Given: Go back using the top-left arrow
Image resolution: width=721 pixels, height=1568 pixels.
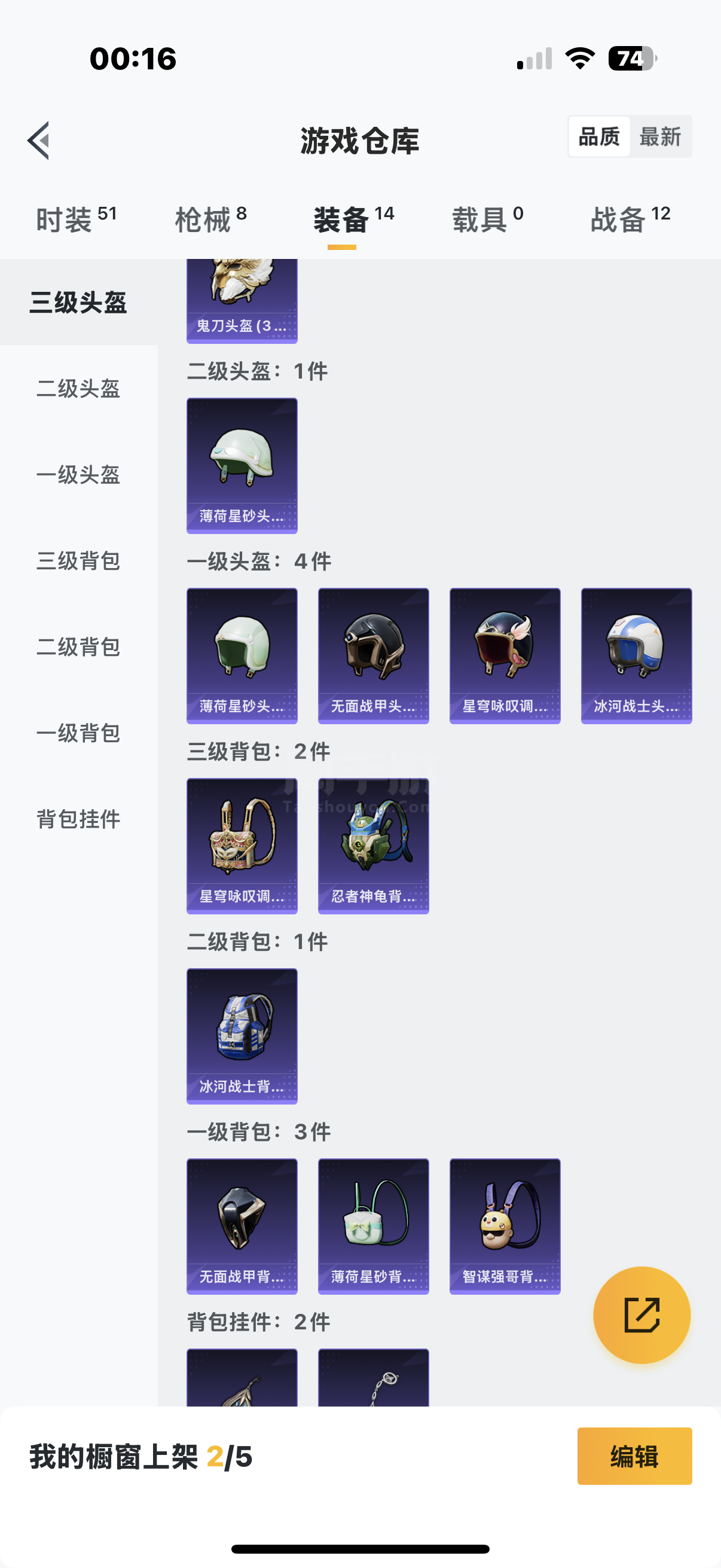Looking at the screenshot, I should pyautogui.click(x=39, y=140).
